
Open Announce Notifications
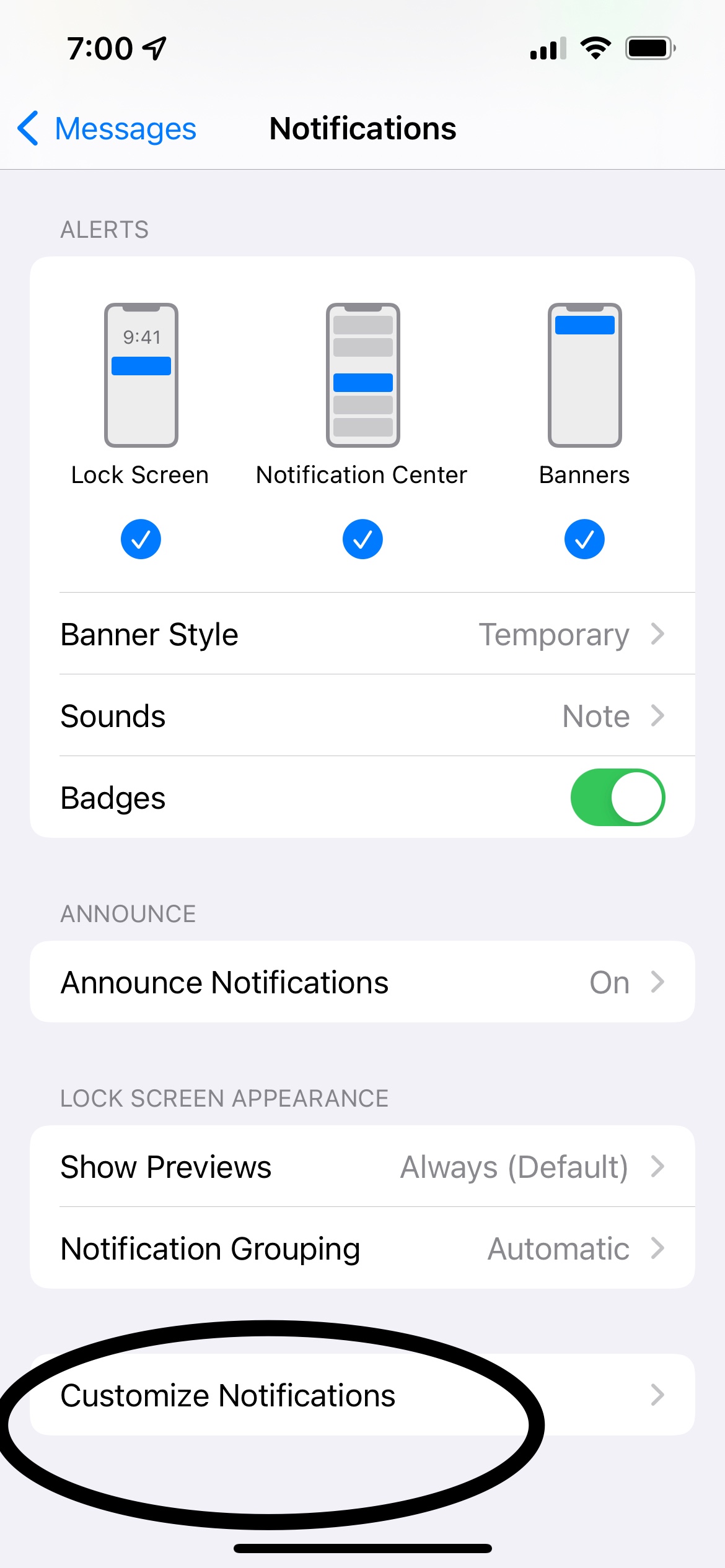[x=362, y=982]
